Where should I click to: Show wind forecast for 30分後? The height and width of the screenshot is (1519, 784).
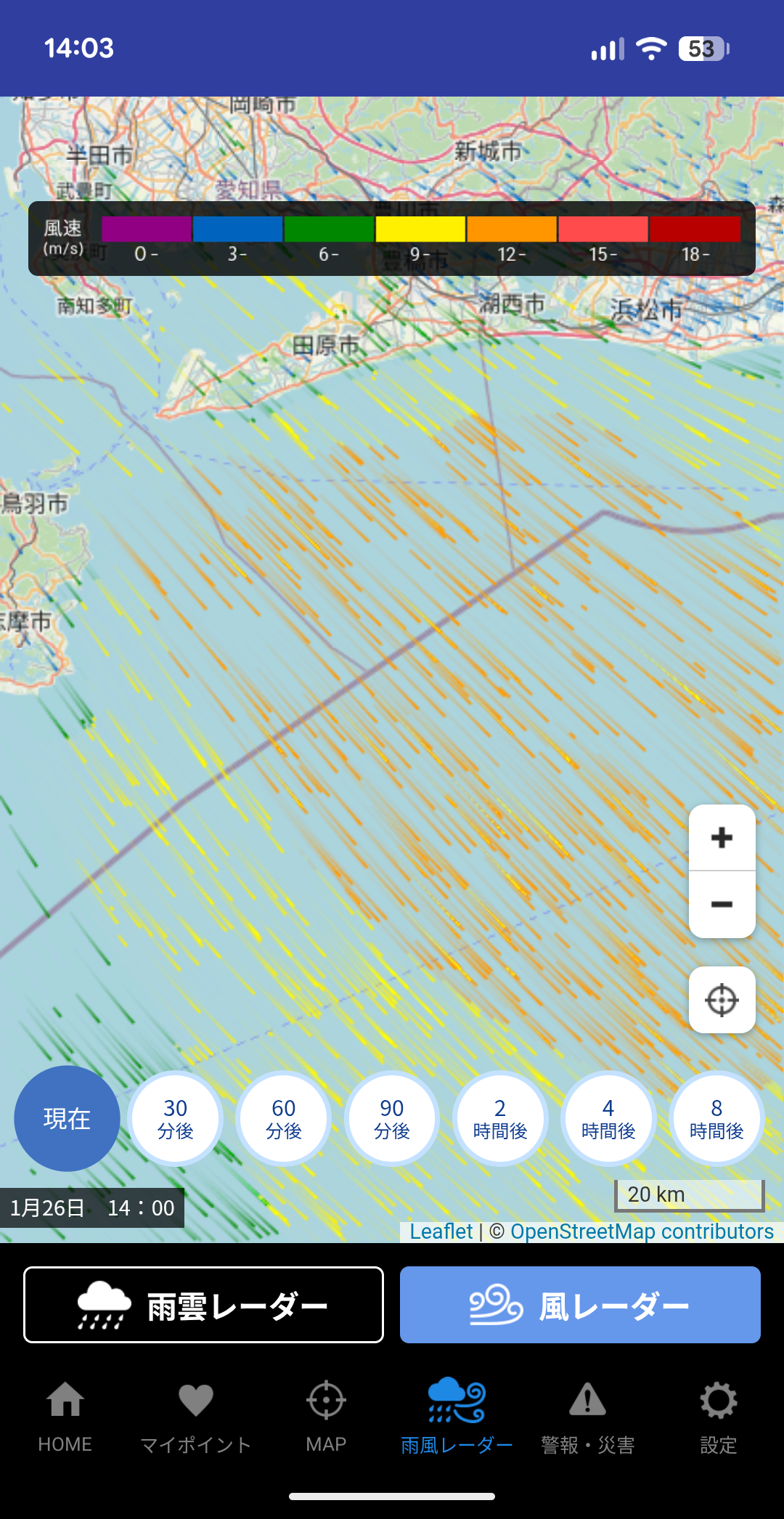tap(175, 1118)
